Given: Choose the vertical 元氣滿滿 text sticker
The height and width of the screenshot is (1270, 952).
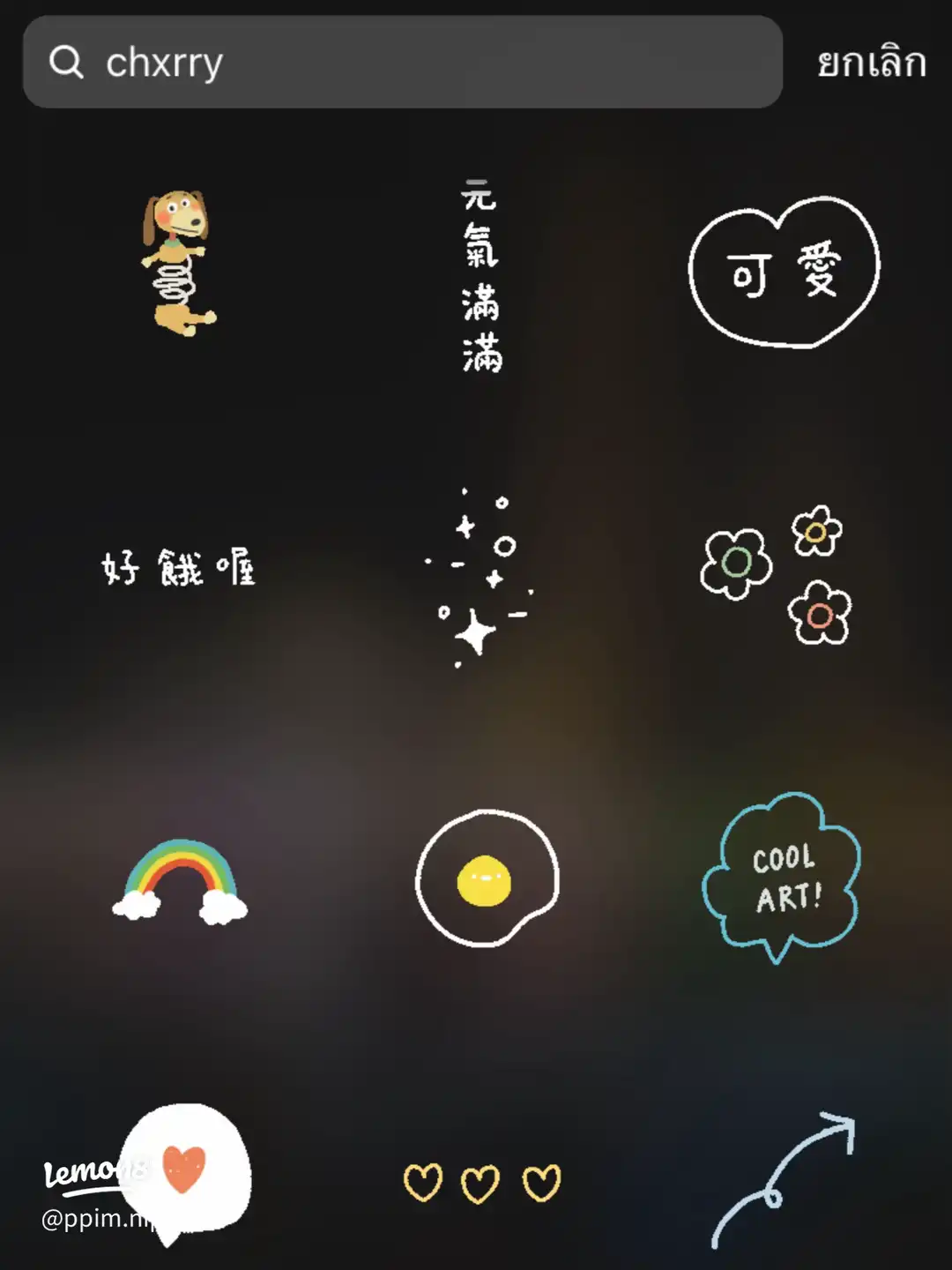Looking at the screenshot, I should point(480,275).
